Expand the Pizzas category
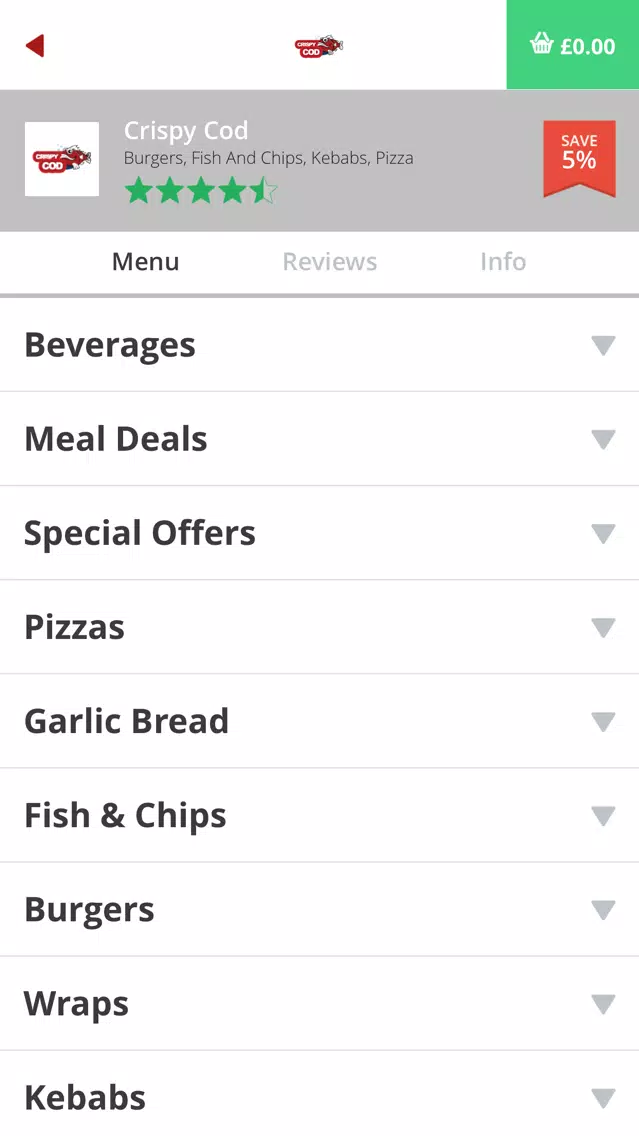The image size is (639, 1136). point(320,627)
